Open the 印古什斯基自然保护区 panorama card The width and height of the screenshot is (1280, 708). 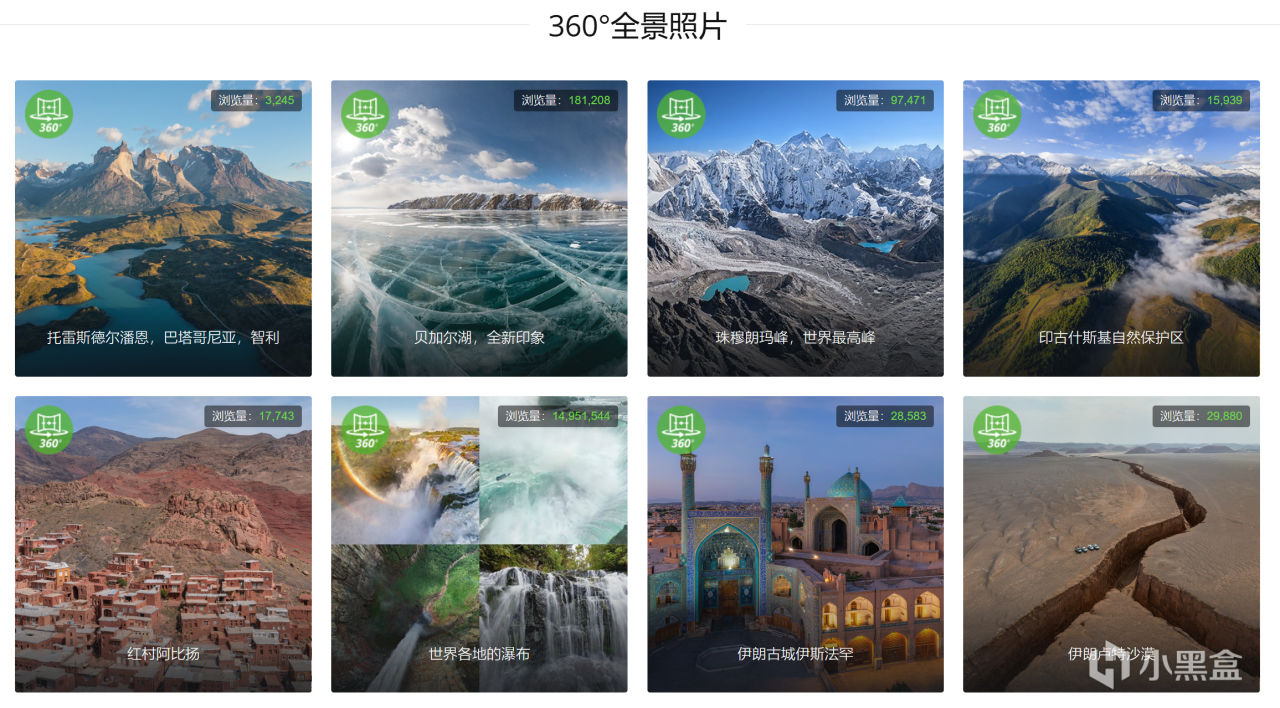pyautogui.click(x=1111, y=228)
